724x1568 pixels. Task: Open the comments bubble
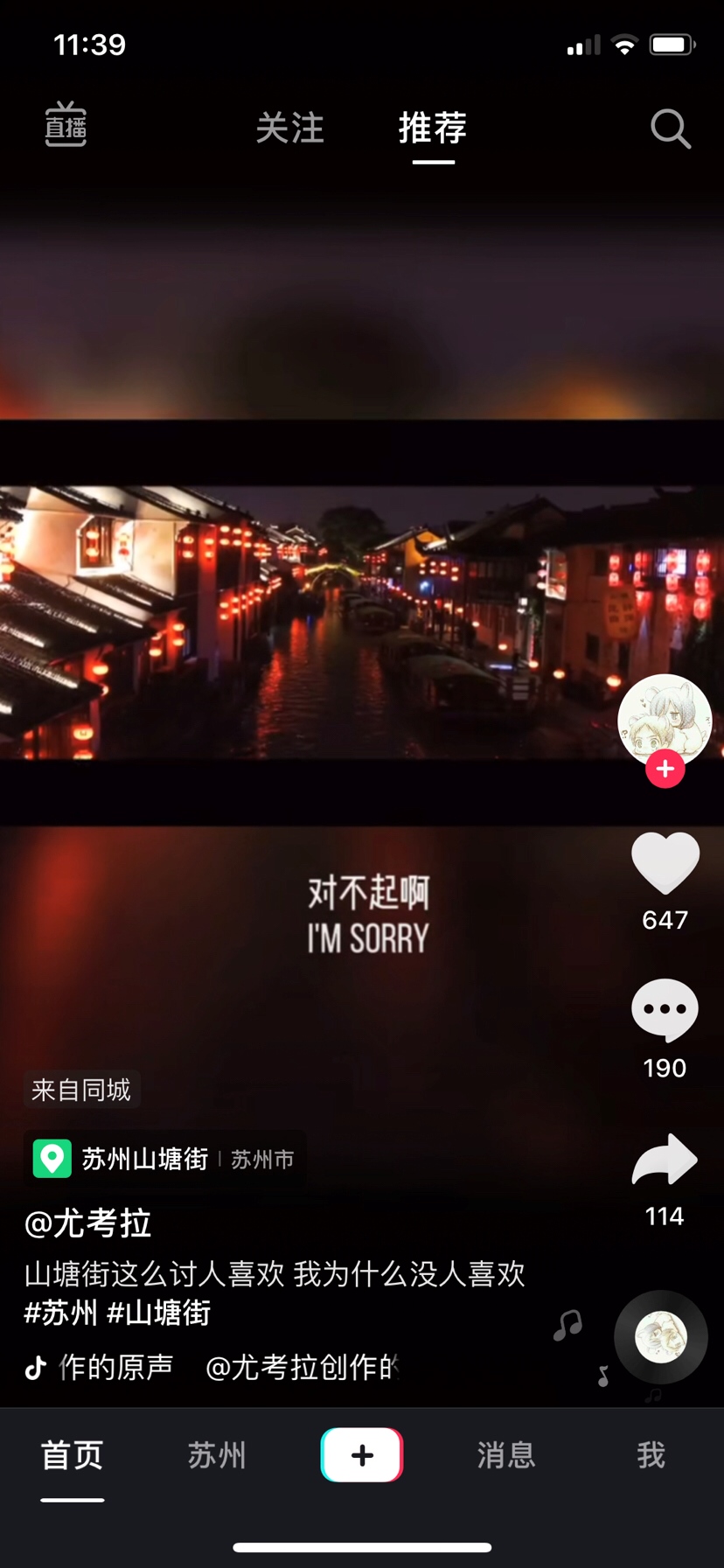665,1010
